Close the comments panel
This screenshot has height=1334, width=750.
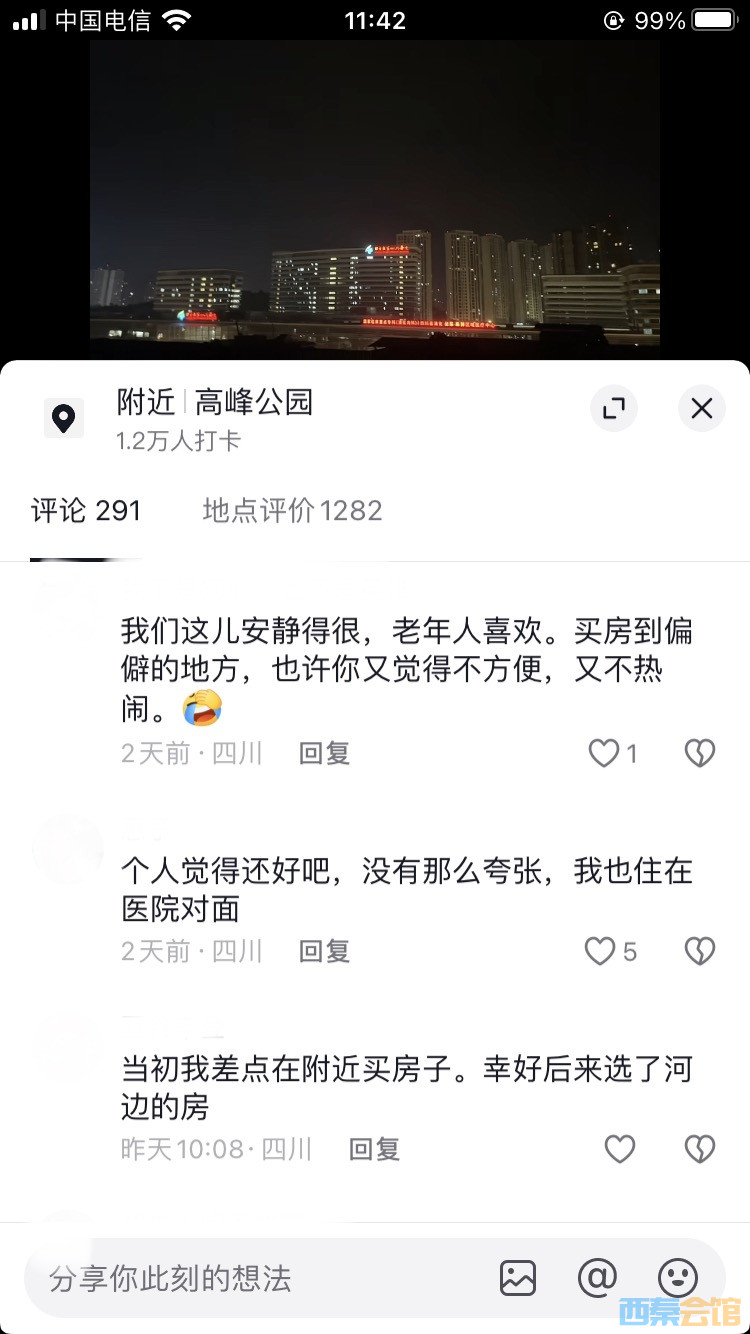pos(702,408)
